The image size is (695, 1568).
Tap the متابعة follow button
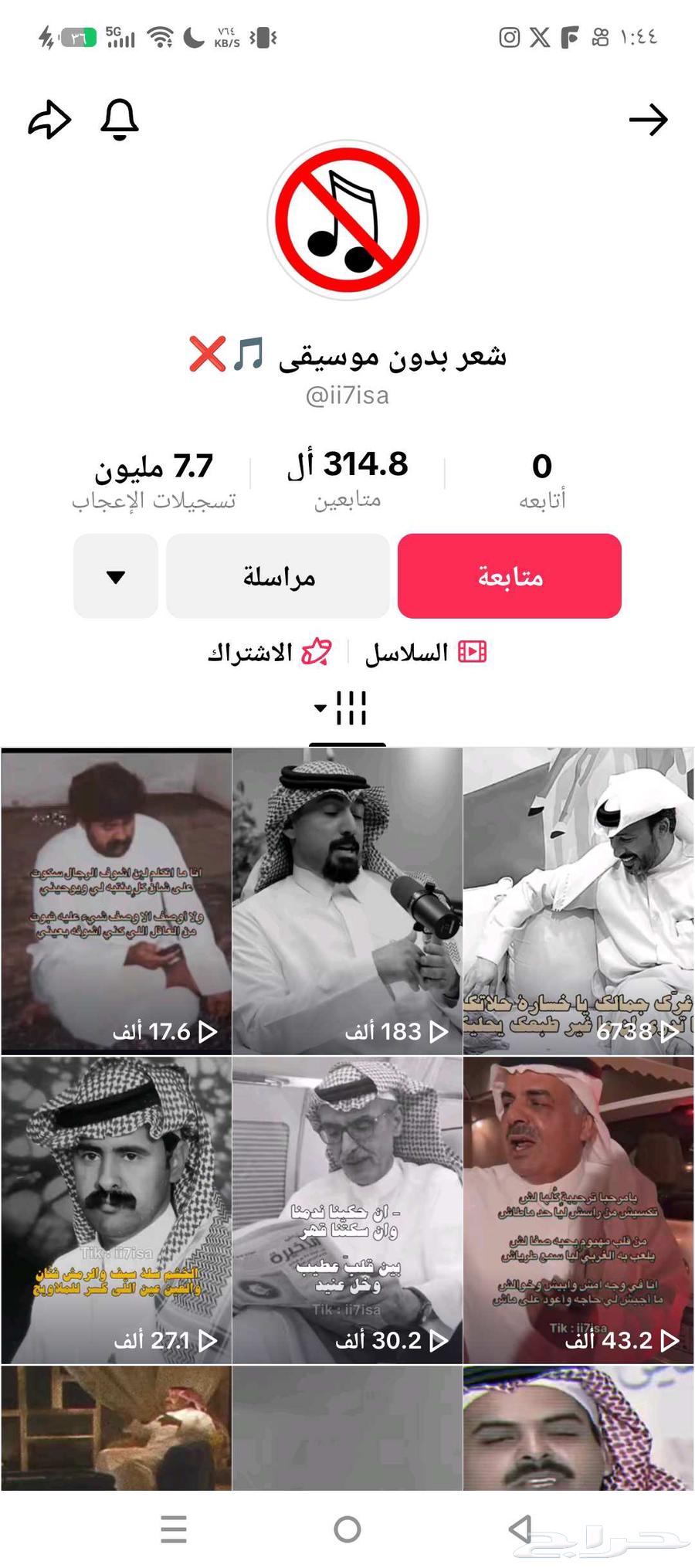coord(510,576)
